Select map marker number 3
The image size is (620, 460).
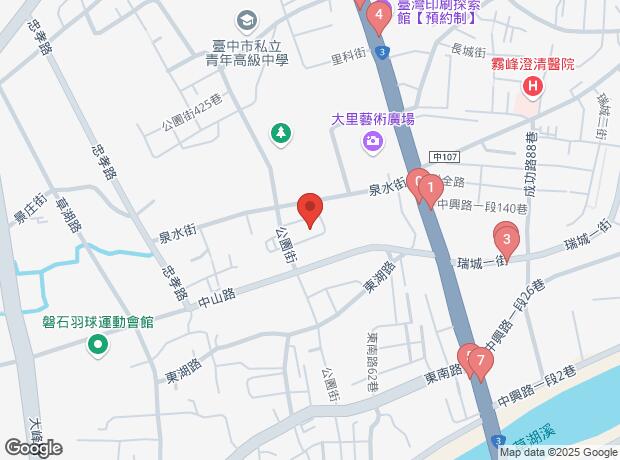[507, 239]
